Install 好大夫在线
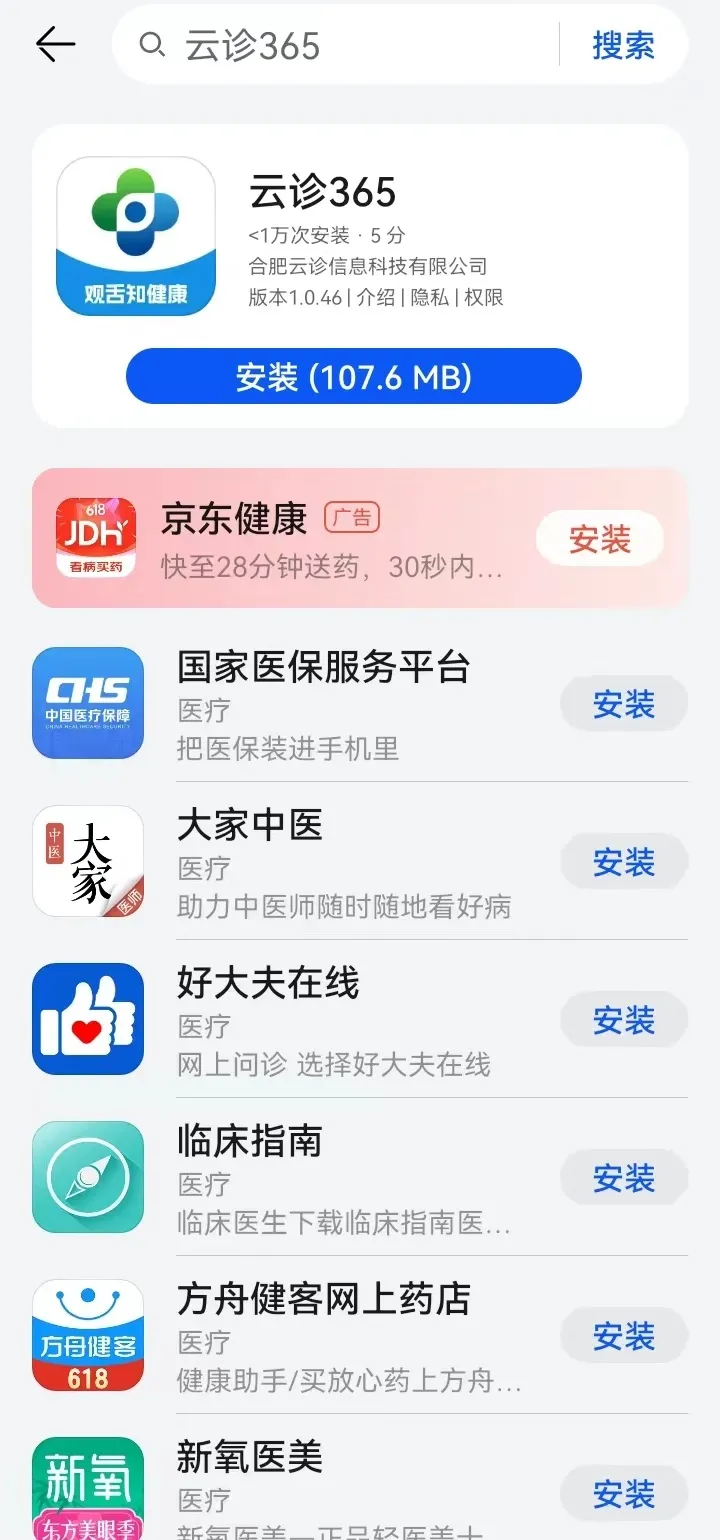The height and width of the screenshot is (1540, 720). 623,1020
